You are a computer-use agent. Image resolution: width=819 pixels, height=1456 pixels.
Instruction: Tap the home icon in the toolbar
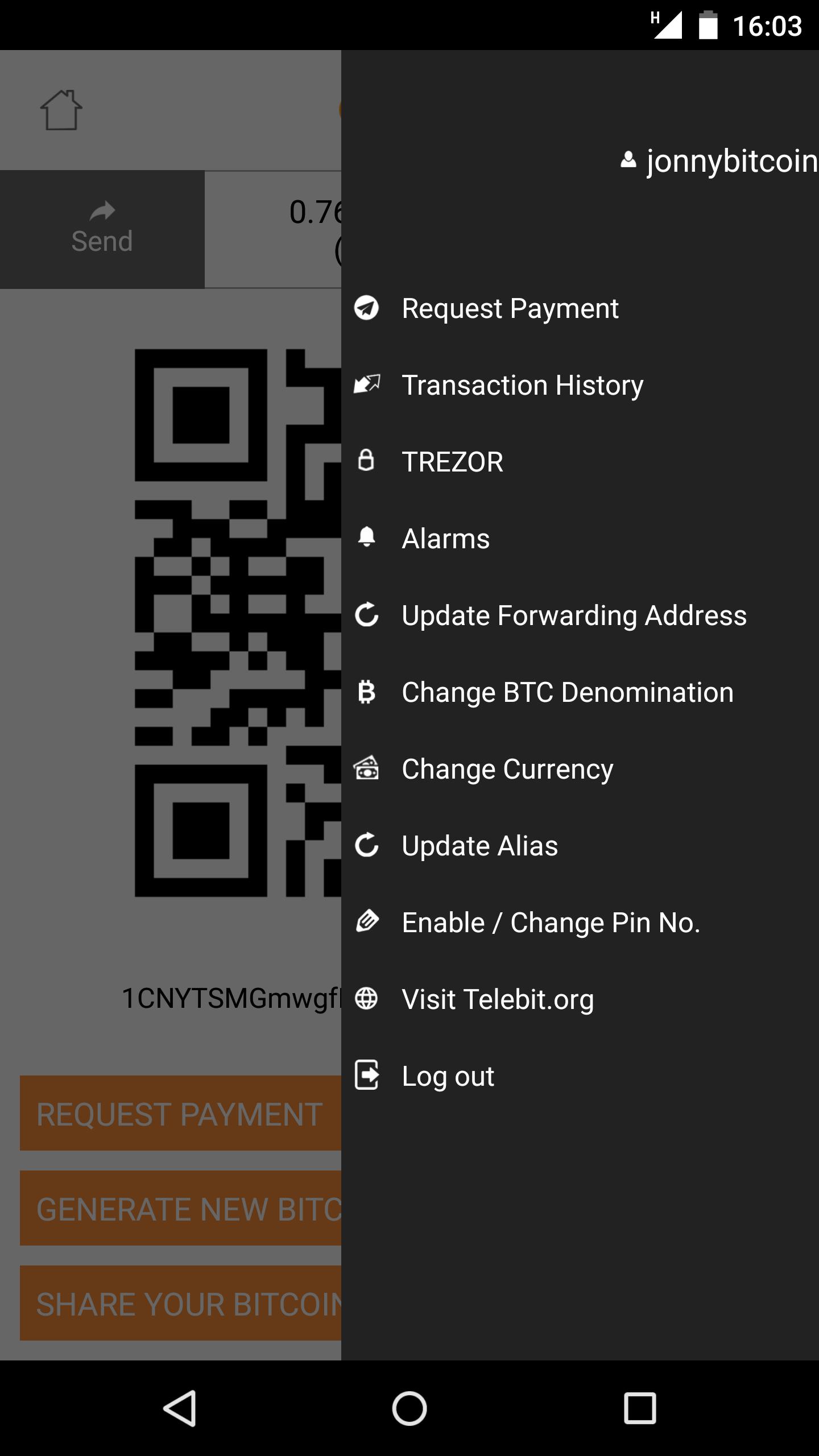pyautogui.click(x=61, y=110)
